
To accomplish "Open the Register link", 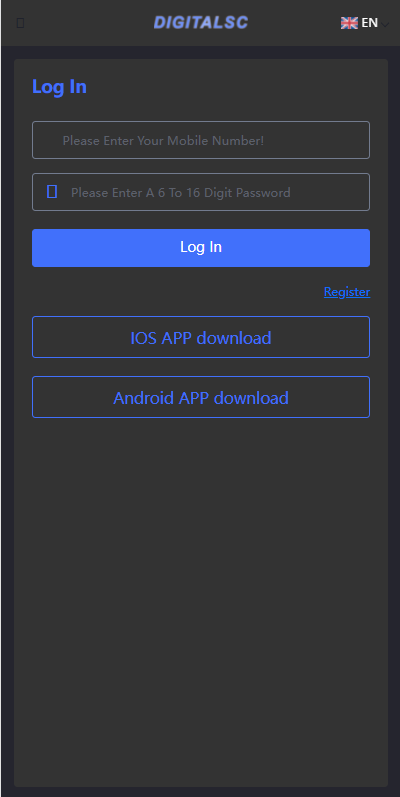I will 347,292.
